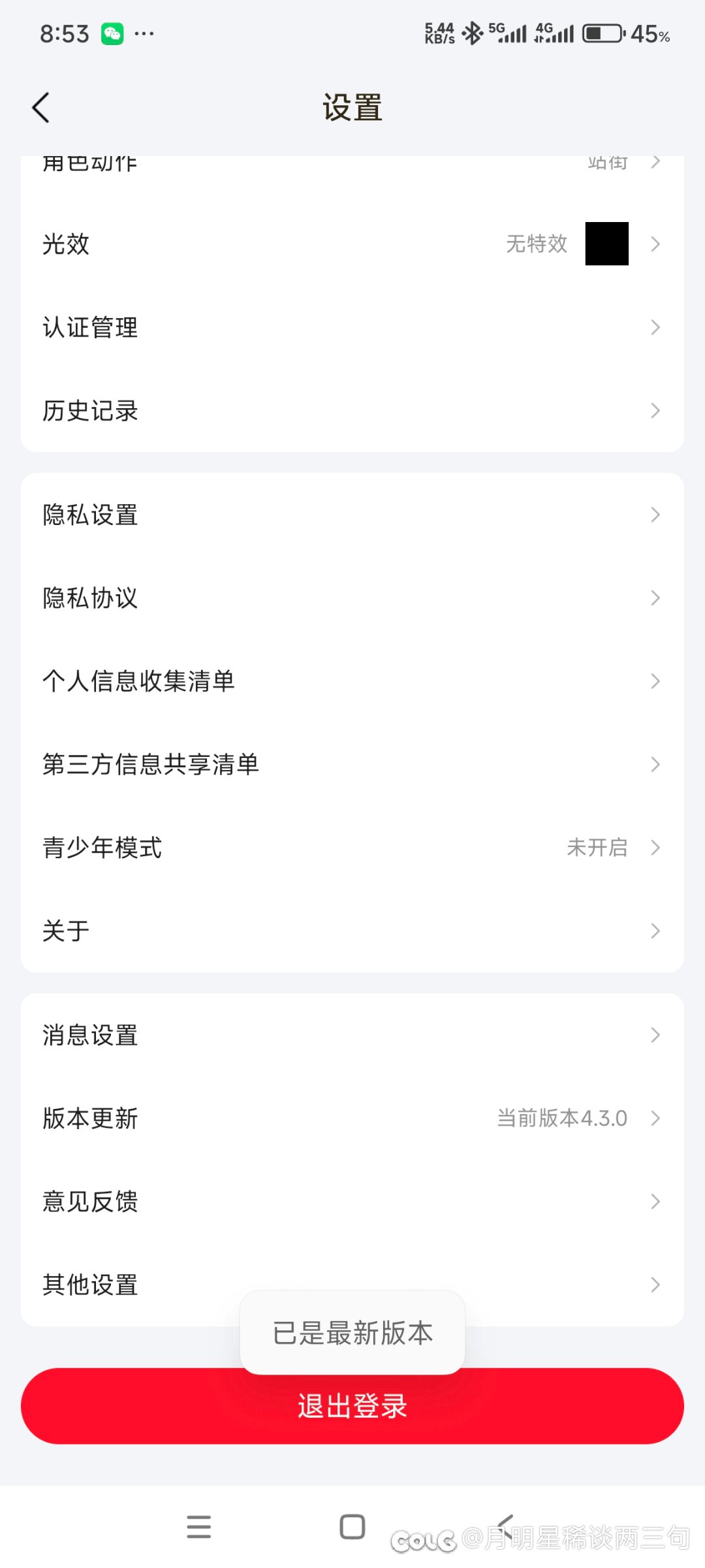
Task: Tap the 已是最新版本 toast message
Action: coord(352,1334)
